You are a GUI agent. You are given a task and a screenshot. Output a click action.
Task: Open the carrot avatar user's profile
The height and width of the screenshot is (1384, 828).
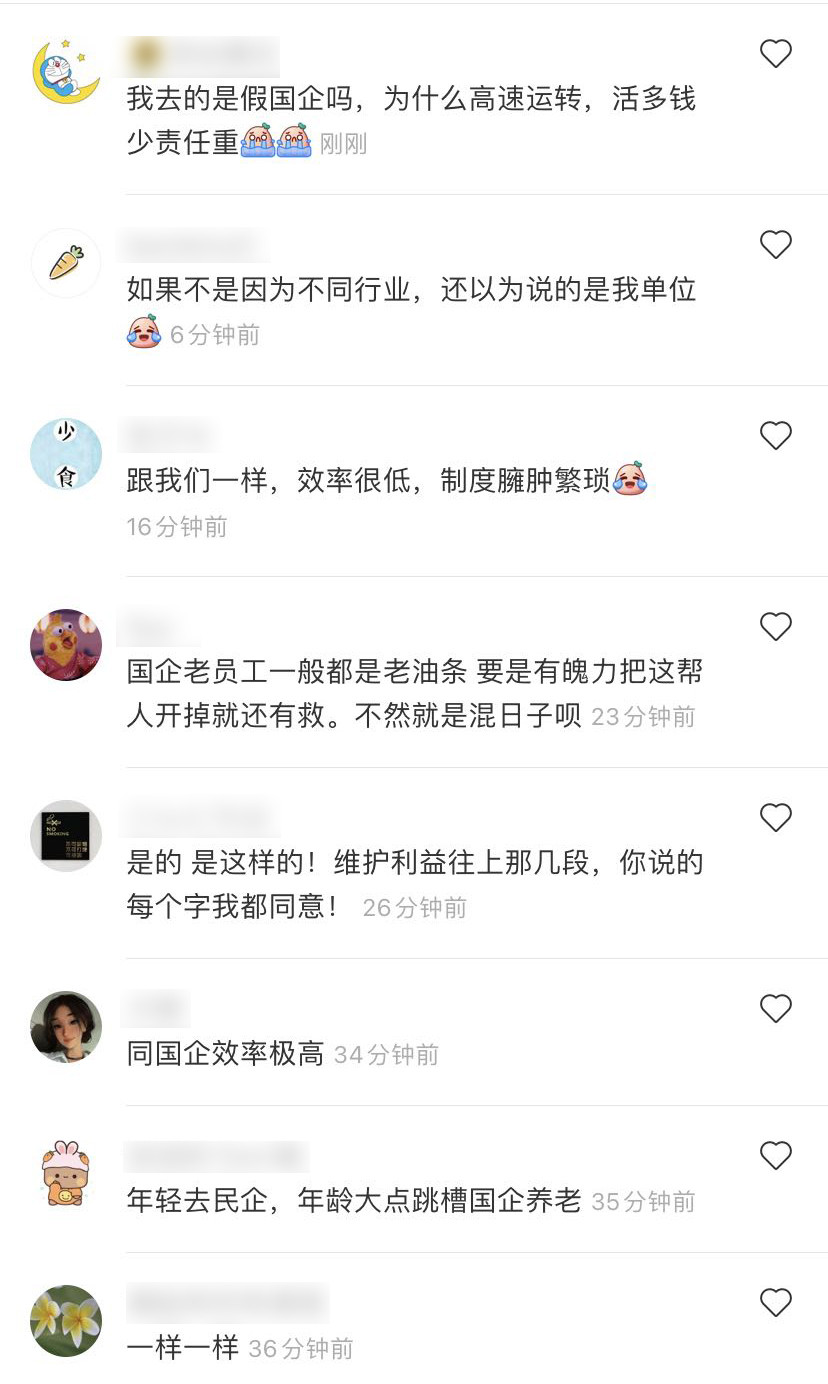(66, 263)
